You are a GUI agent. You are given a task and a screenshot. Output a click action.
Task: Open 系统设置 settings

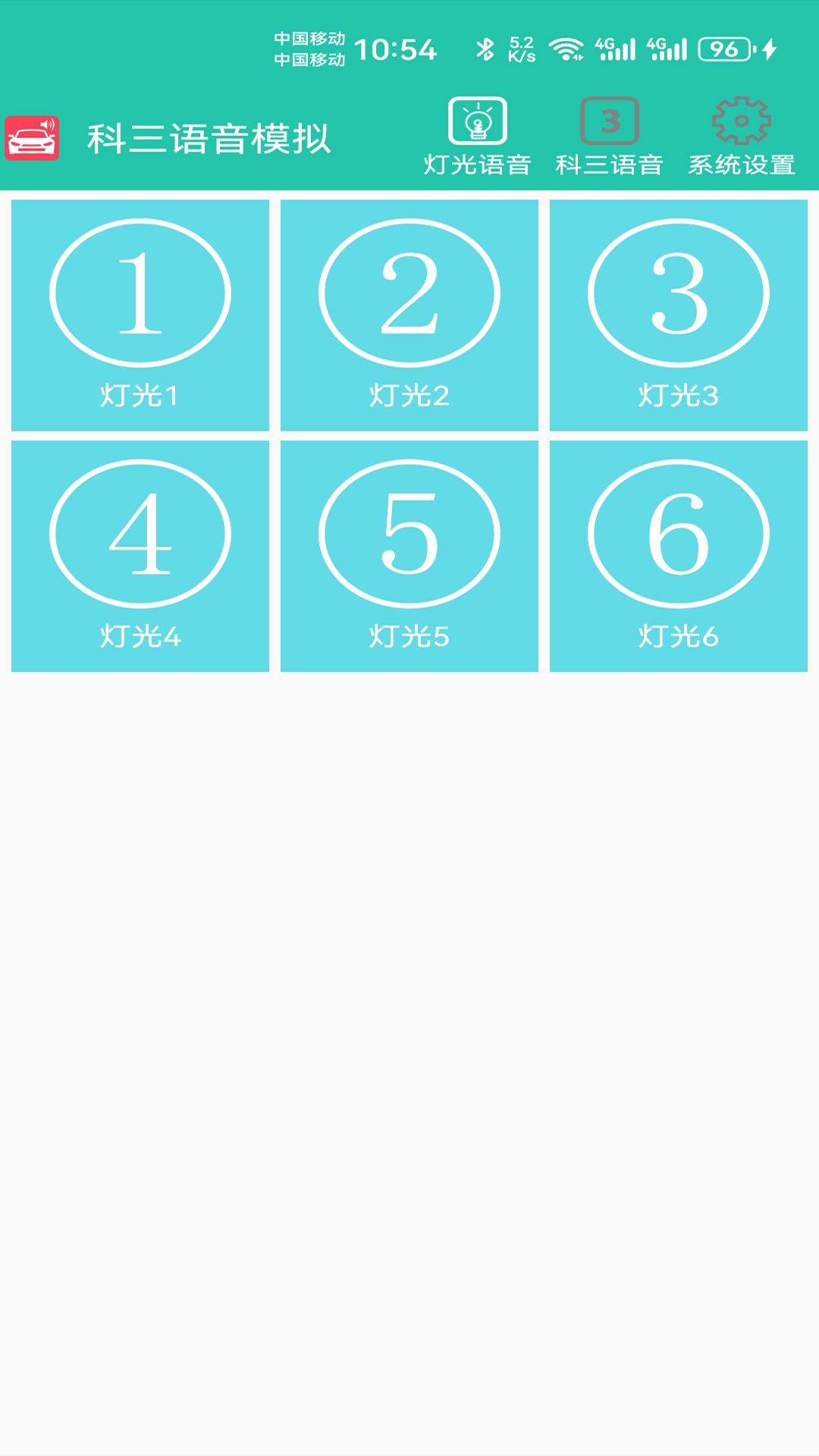point(741,137)
